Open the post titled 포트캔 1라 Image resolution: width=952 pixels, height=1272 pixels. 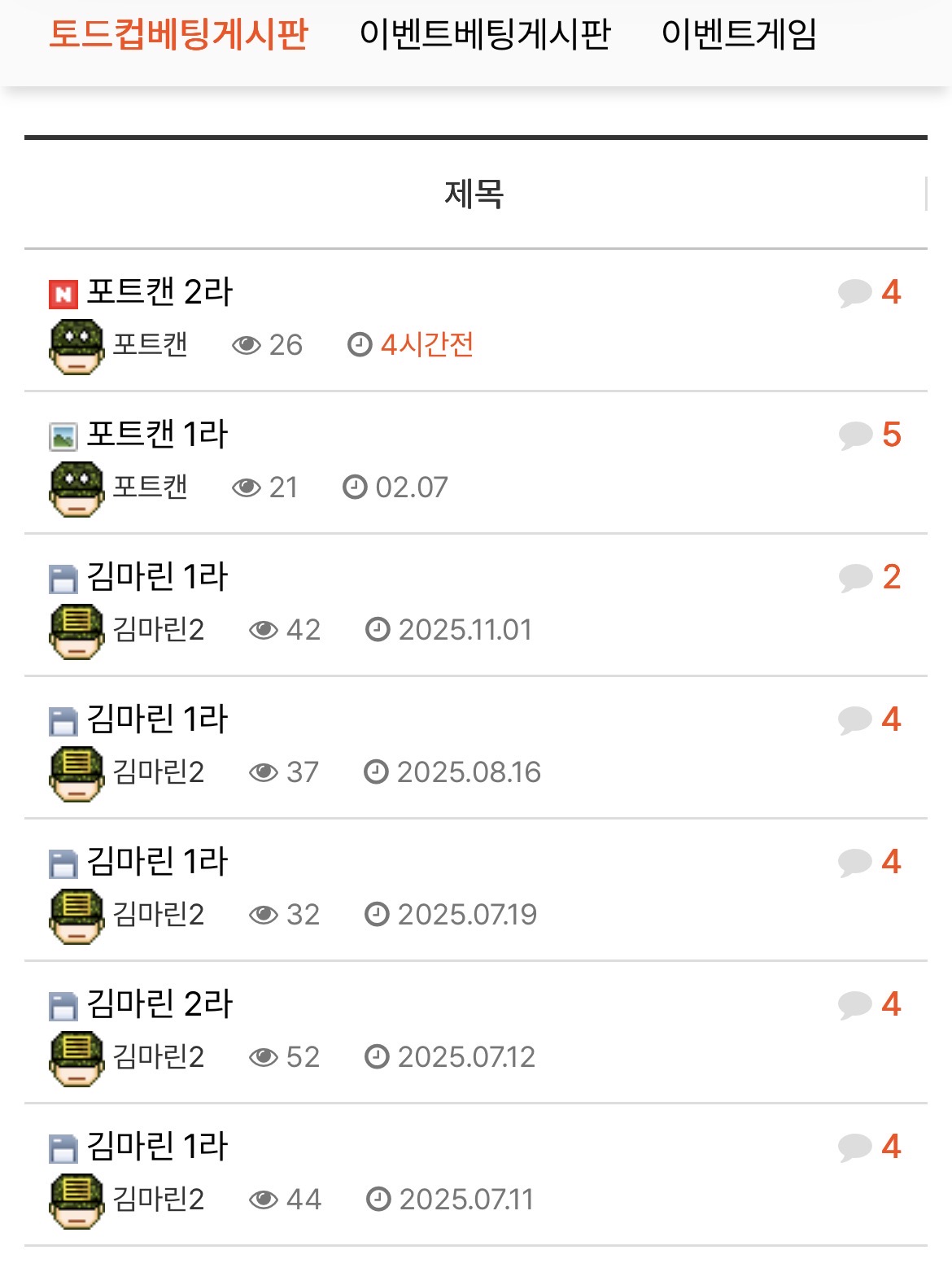(x=157, y=435)
